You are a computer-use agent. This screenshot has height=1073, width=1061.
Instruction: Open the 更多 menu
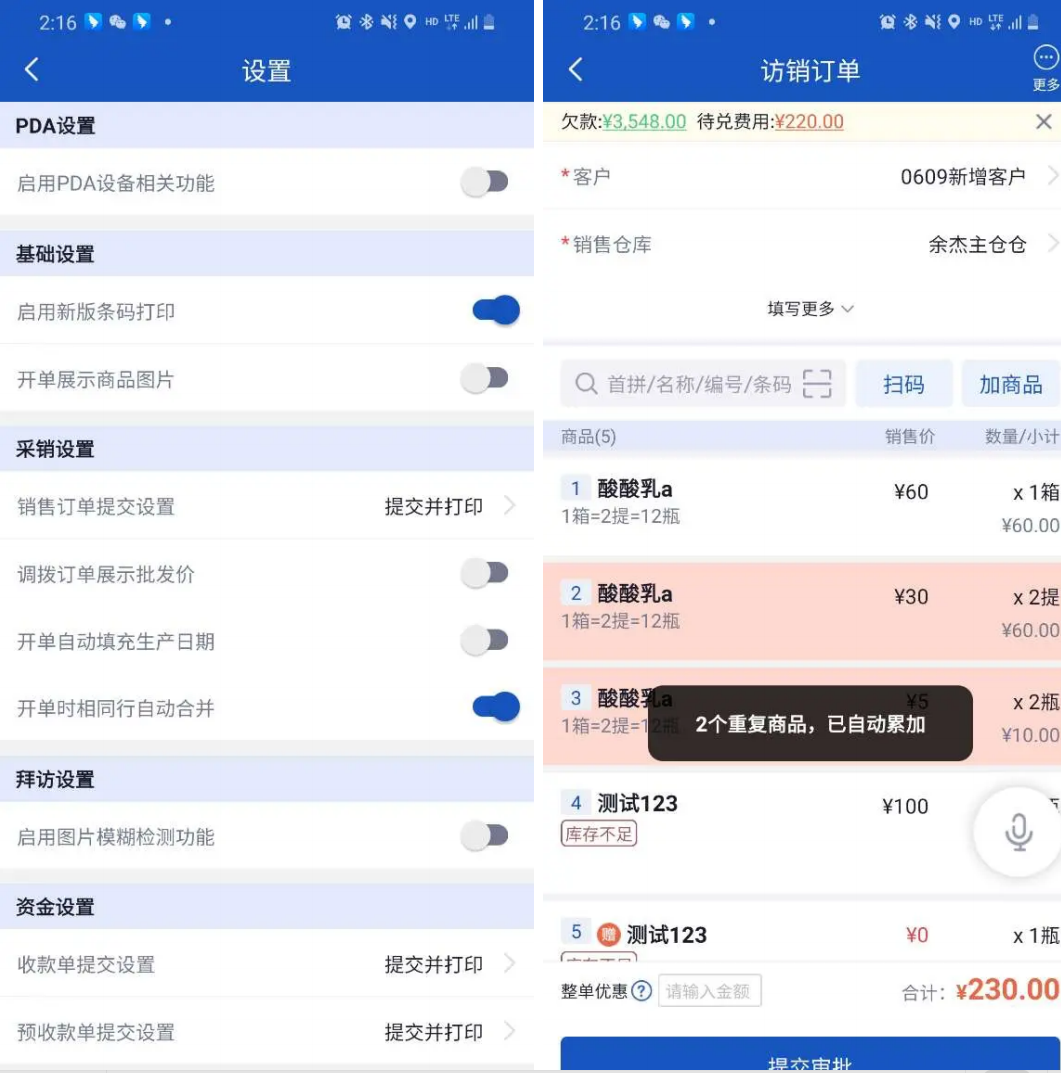(1045, 69)
